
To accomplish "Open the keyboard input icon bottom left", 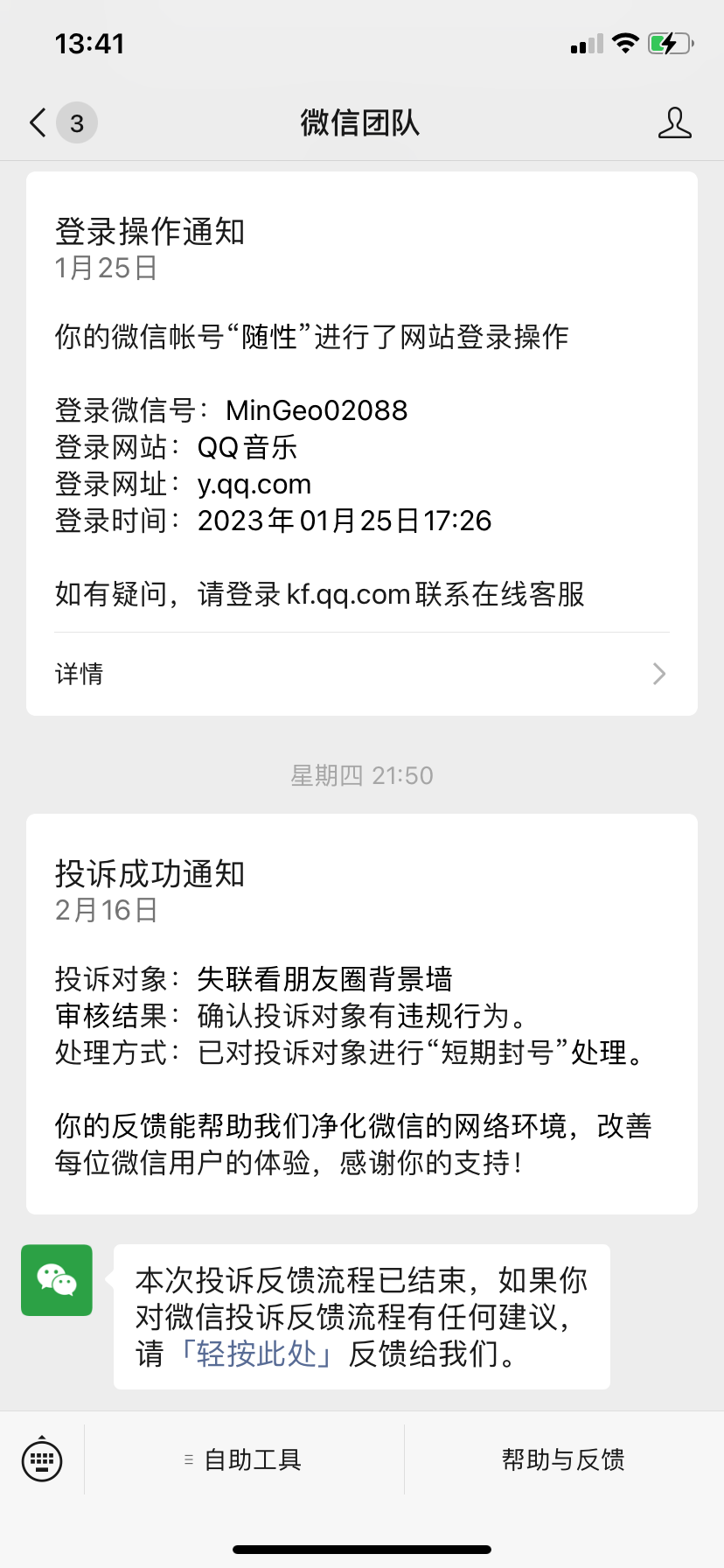I will click(x=42, y=1459).
